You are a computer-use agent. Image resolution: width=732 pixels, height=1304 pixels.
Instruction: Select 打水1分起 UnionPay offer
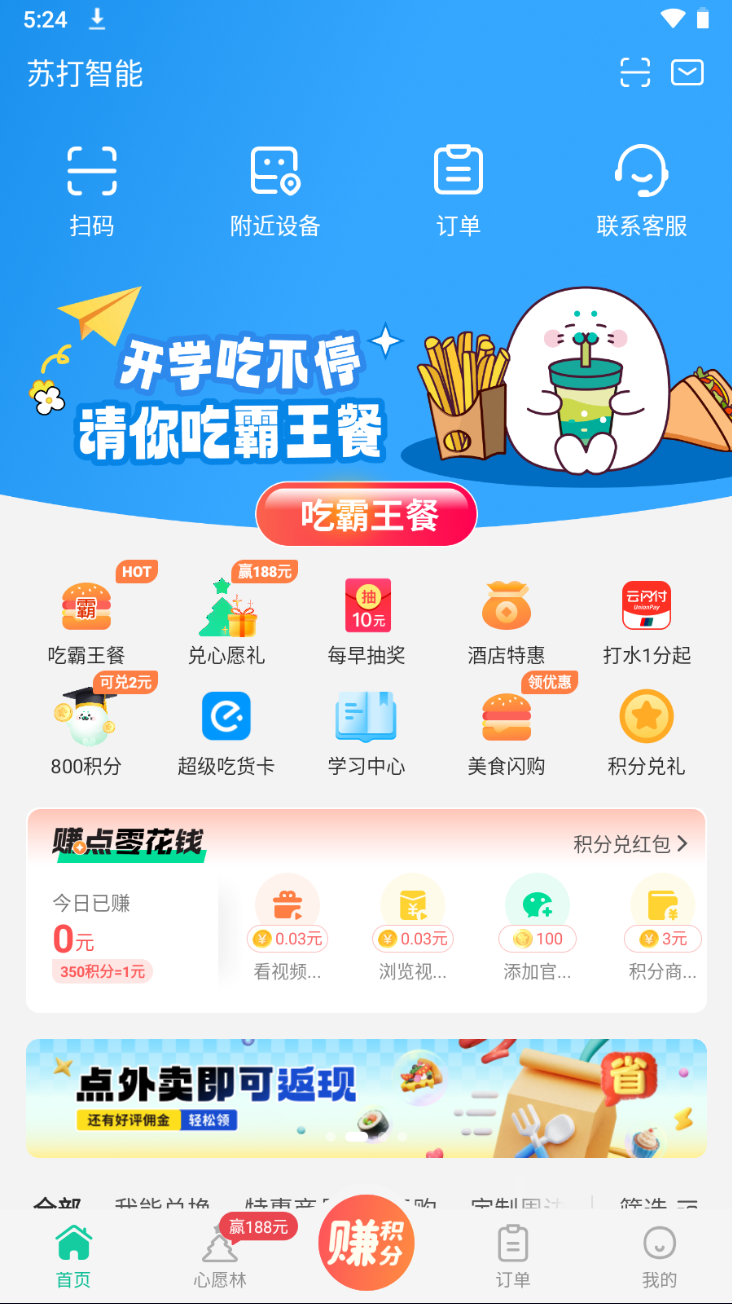[647, 621]
